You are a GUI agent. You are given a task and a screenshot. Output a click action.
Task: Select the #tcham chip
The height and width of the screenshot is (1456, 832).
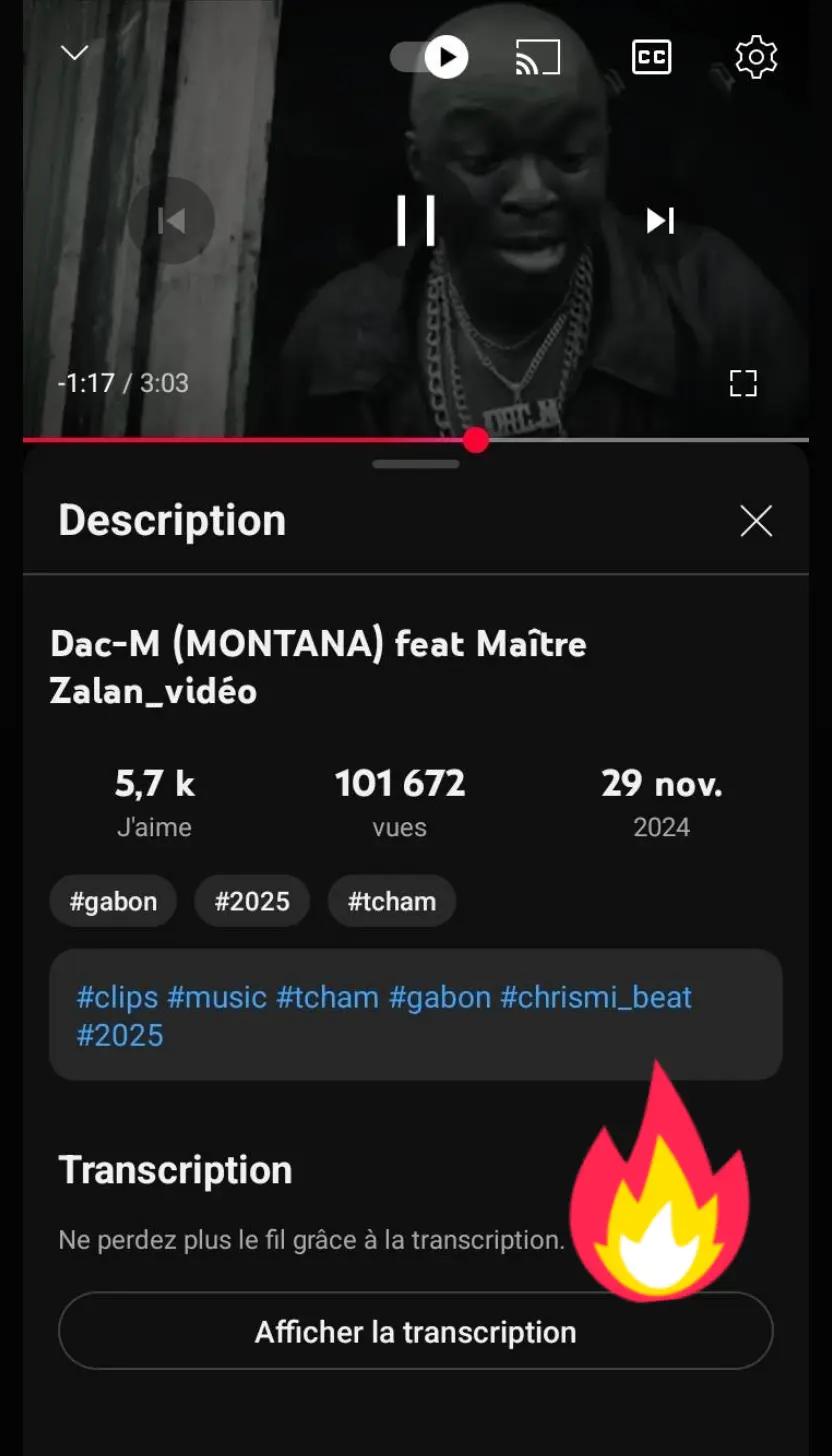click(392, 901)
